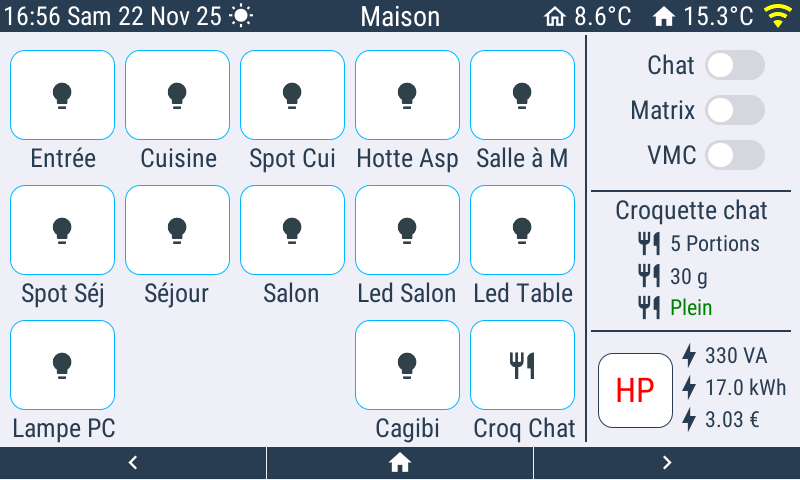Toggle the Salon light

click(x=292, y=230)
